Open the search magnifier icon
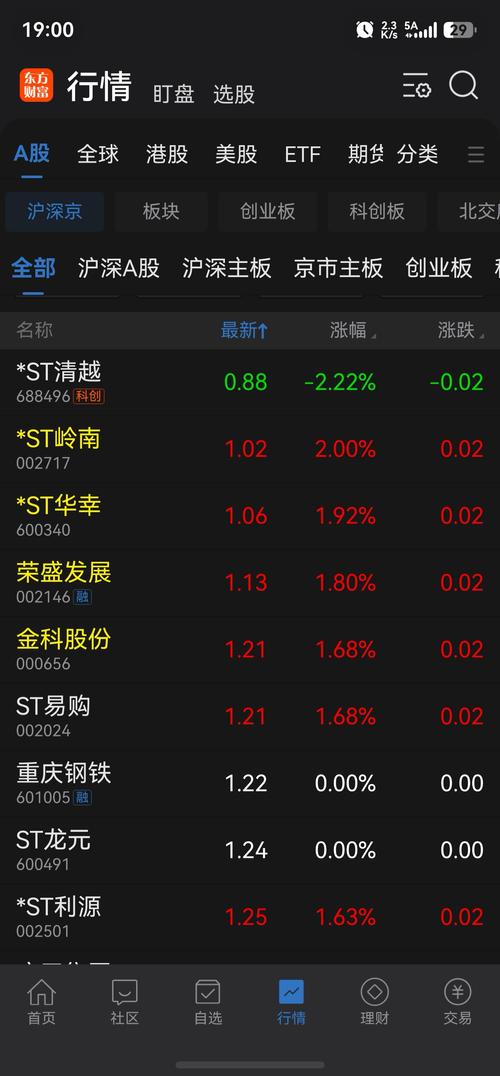500x1076 pixels. point(464,87)
